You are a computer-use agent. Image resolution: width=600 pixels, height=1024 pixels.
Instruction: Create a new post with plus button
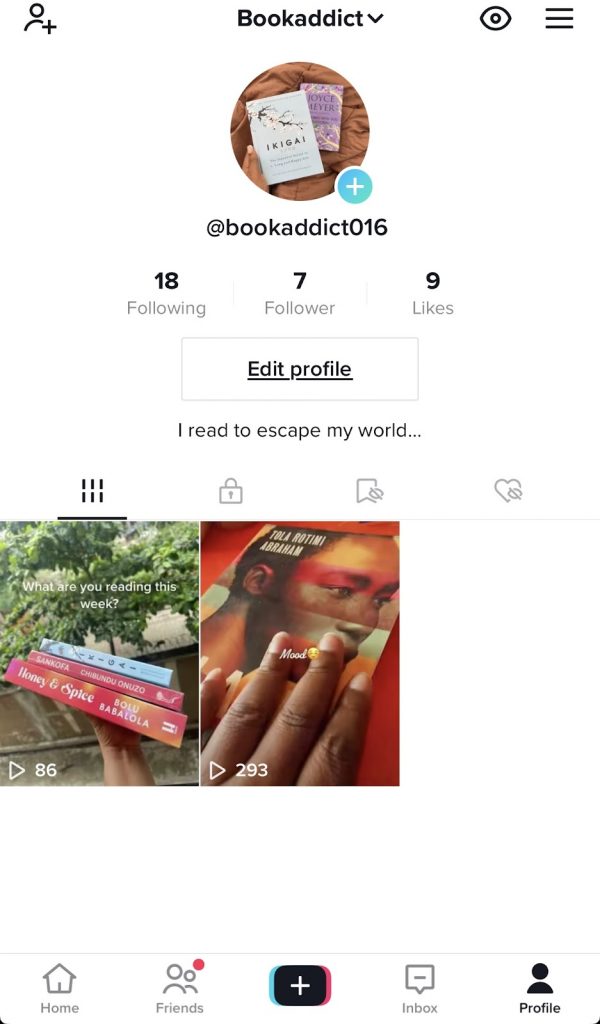pyautogui.click(x=300, y=985)
